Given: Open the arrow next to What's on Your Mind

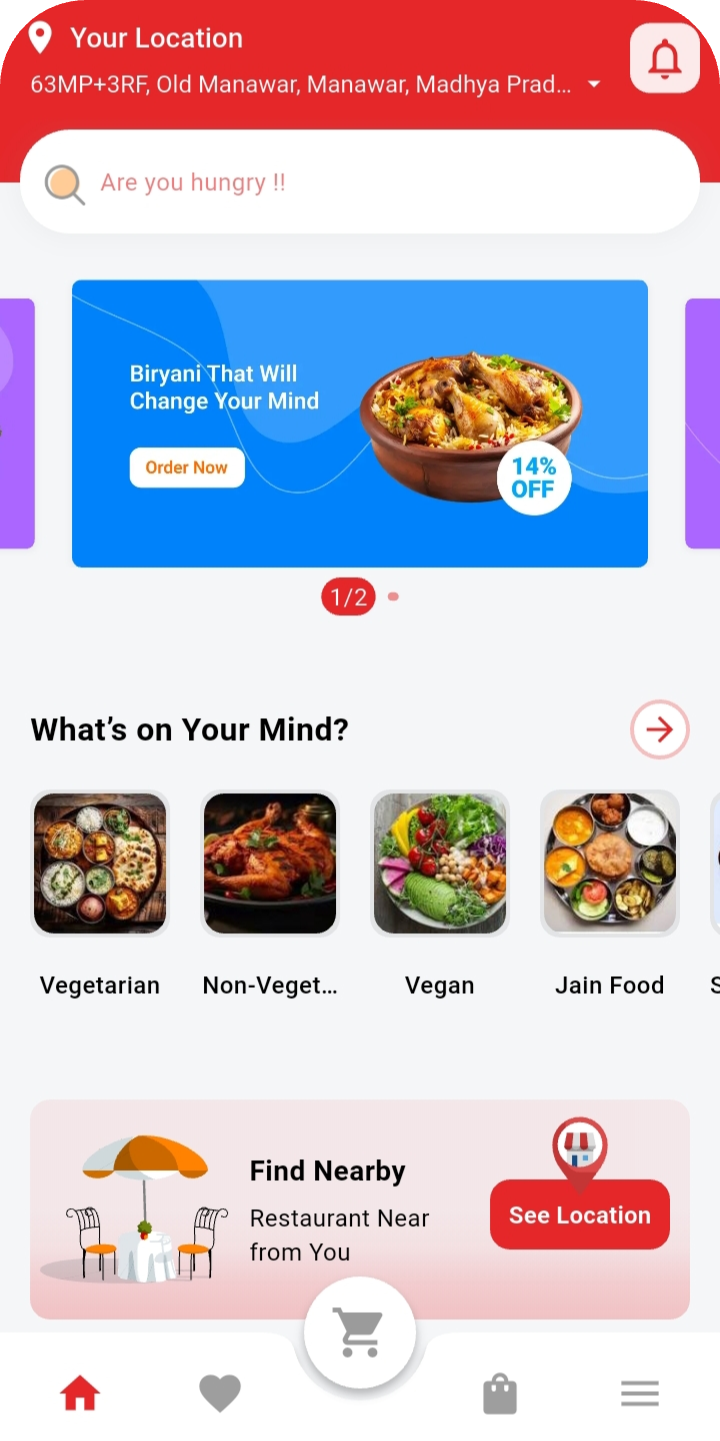Looking at the screenshot, I should (x=659, y=730).
